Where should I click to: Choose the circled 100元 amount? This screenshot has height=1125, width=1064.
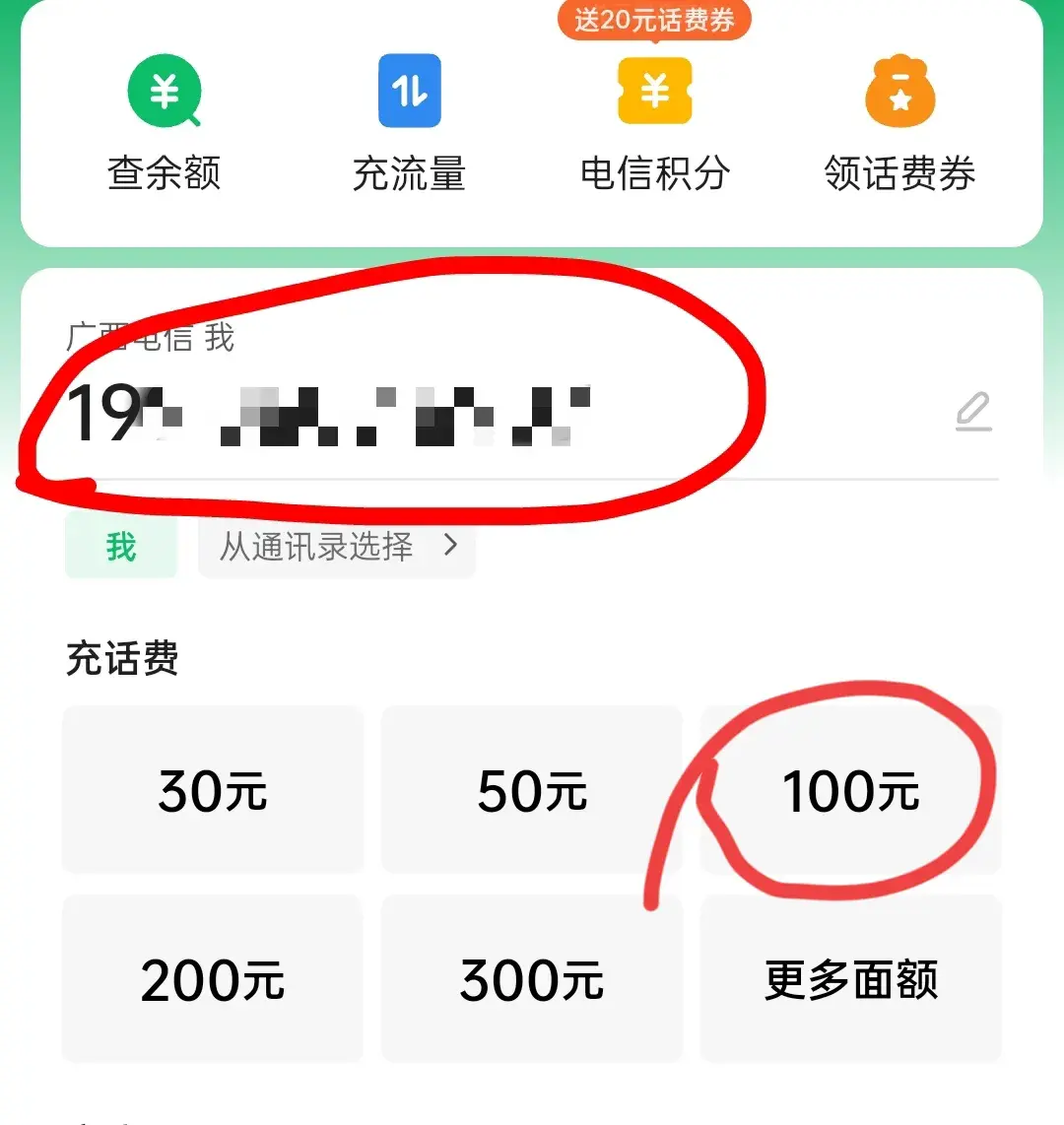tap(850, 790)
